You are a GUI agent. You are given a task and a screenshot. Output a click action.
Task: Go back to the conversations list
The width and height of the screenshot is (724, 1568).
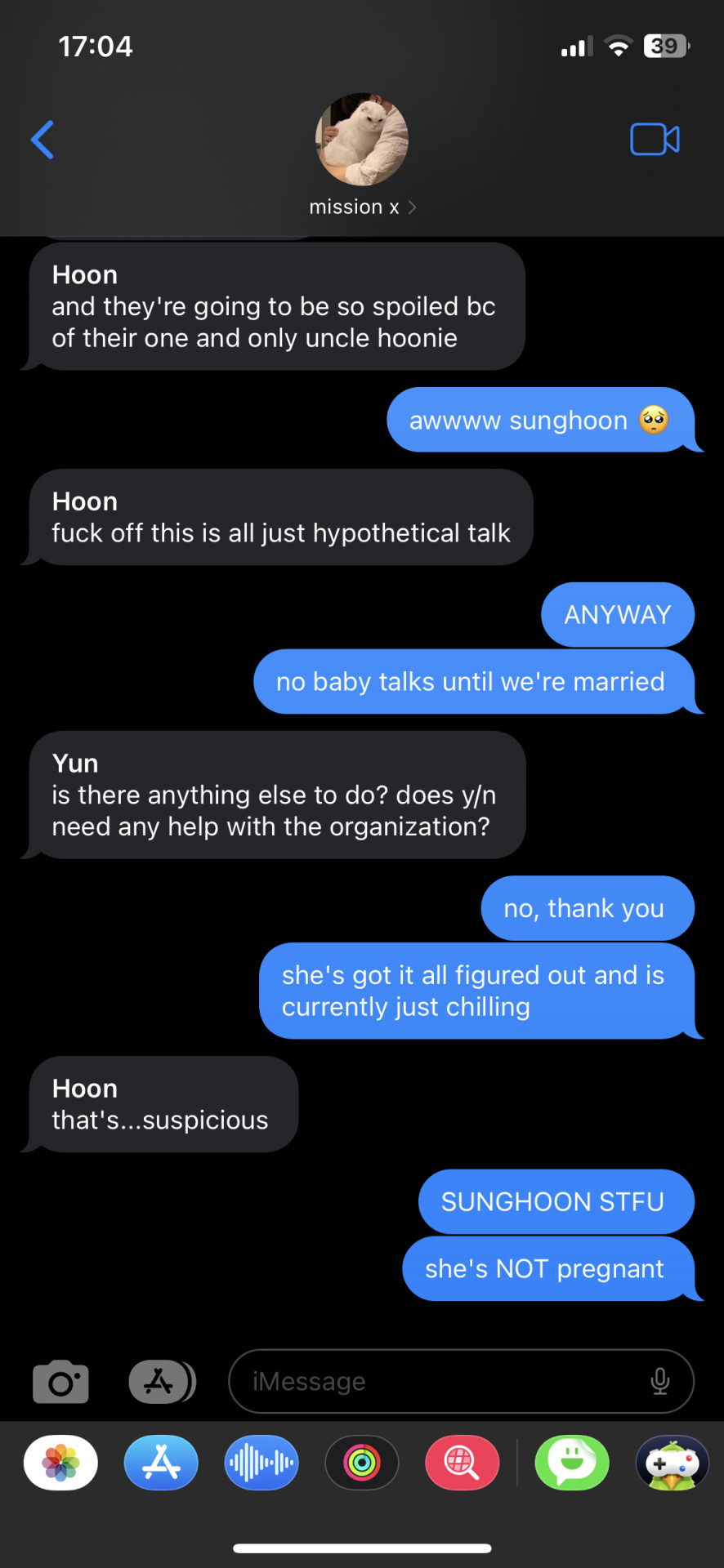click(42, 140)
